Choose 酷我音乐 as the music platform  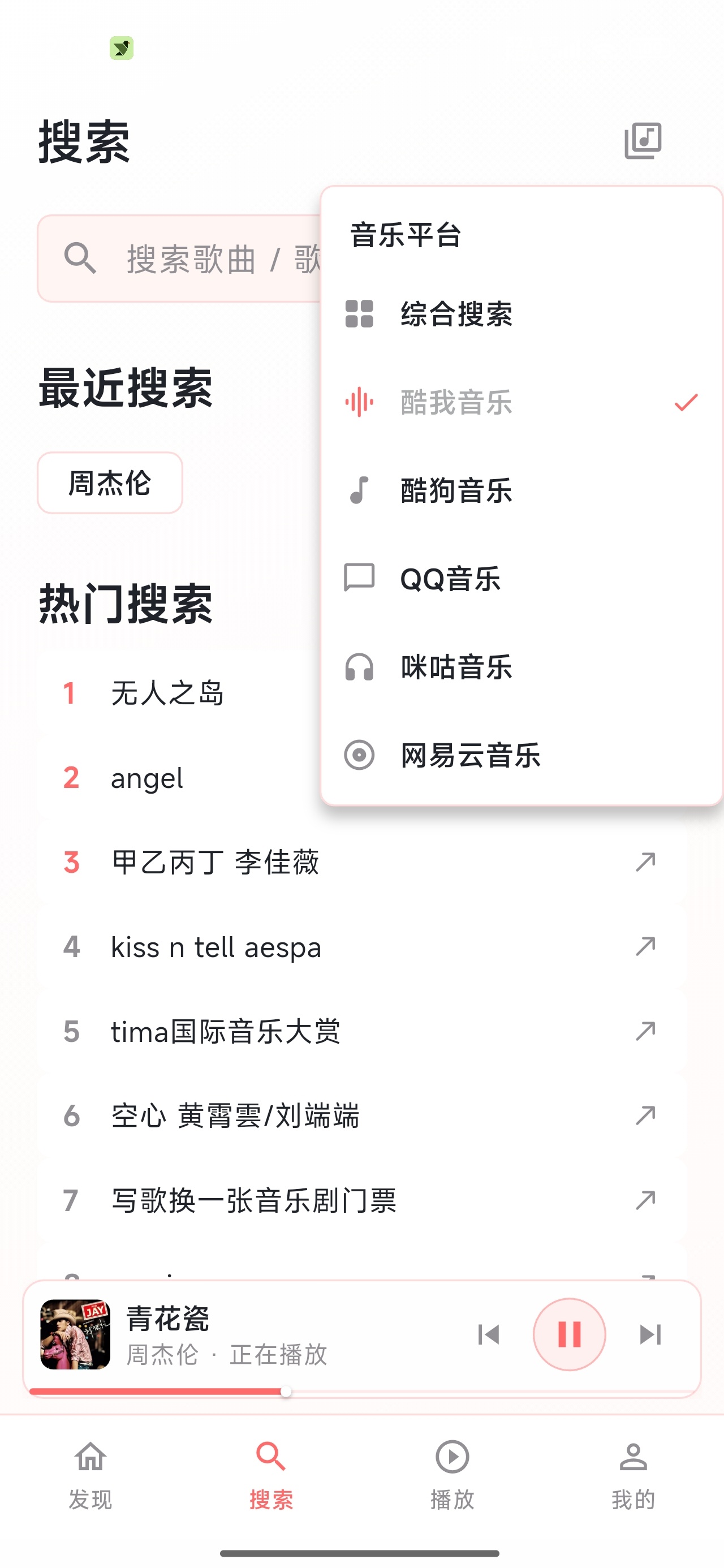pos(522,402)
